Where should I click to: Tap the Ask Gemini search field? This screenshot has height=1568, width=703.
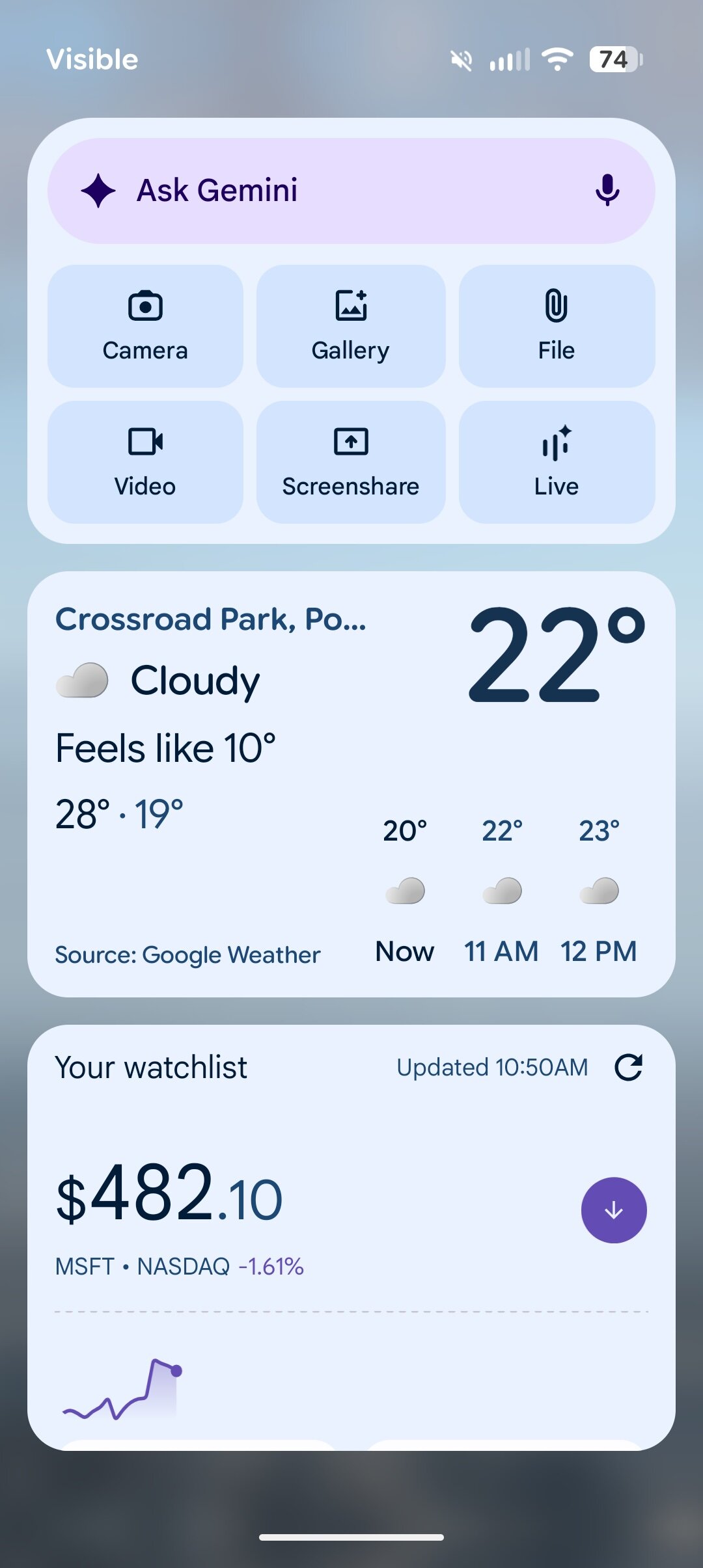pyautogui.click(x=325, y=191)
